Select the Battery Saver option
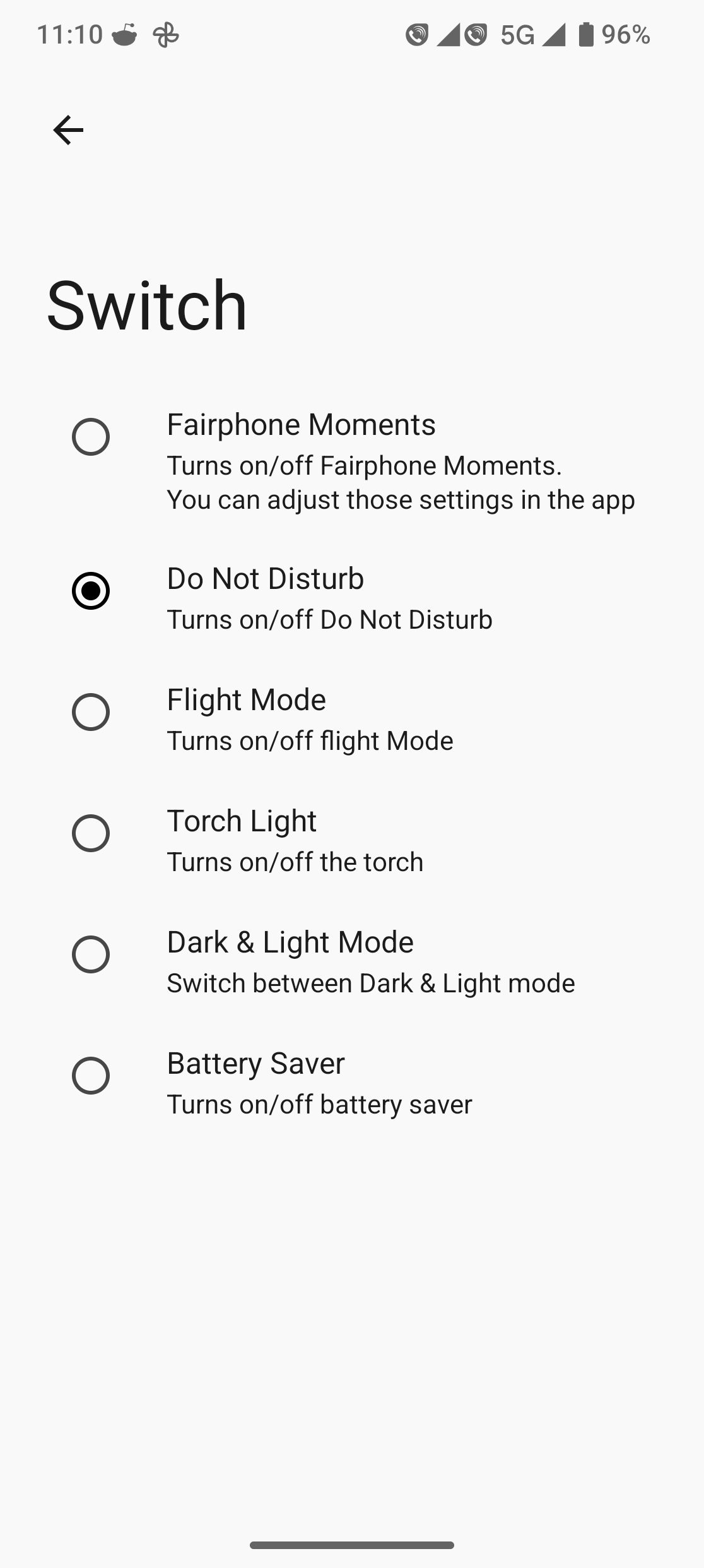Image resolution: width=704 pixels, height=1568 pixels. pyautogui.click(x=91, y=1076)
